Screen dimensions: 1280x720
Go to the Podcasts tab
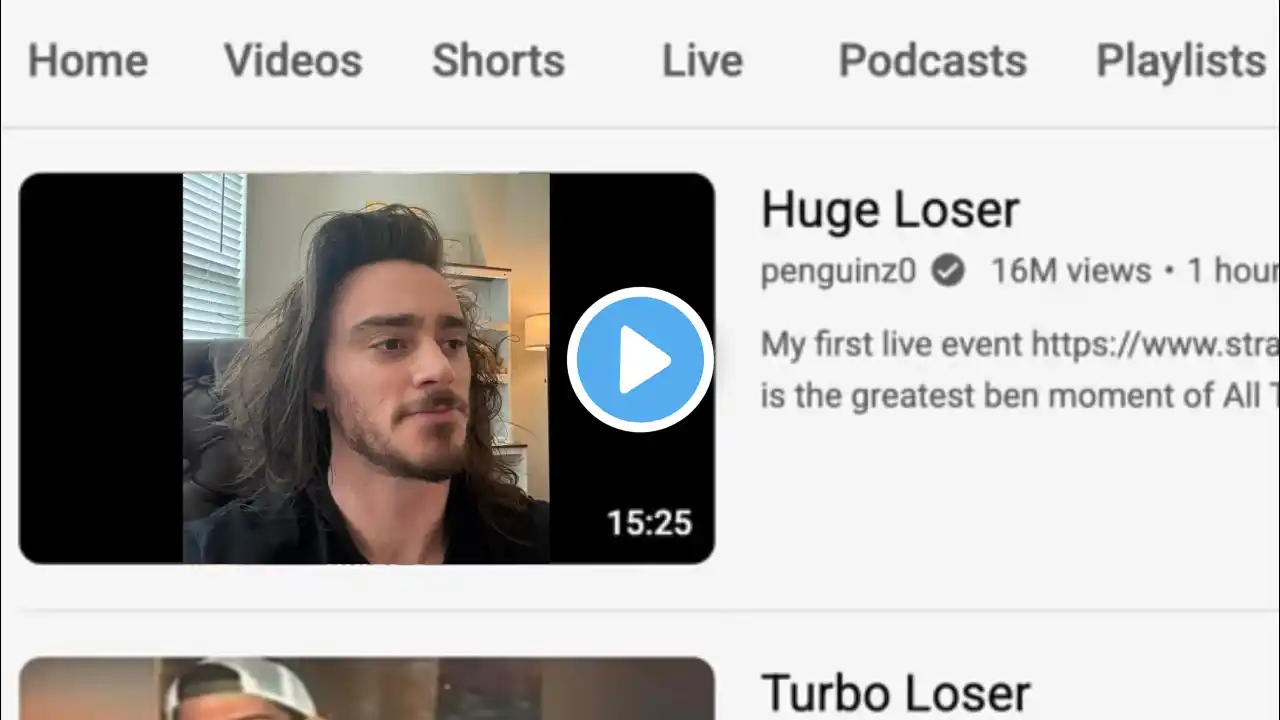point(932,61)
